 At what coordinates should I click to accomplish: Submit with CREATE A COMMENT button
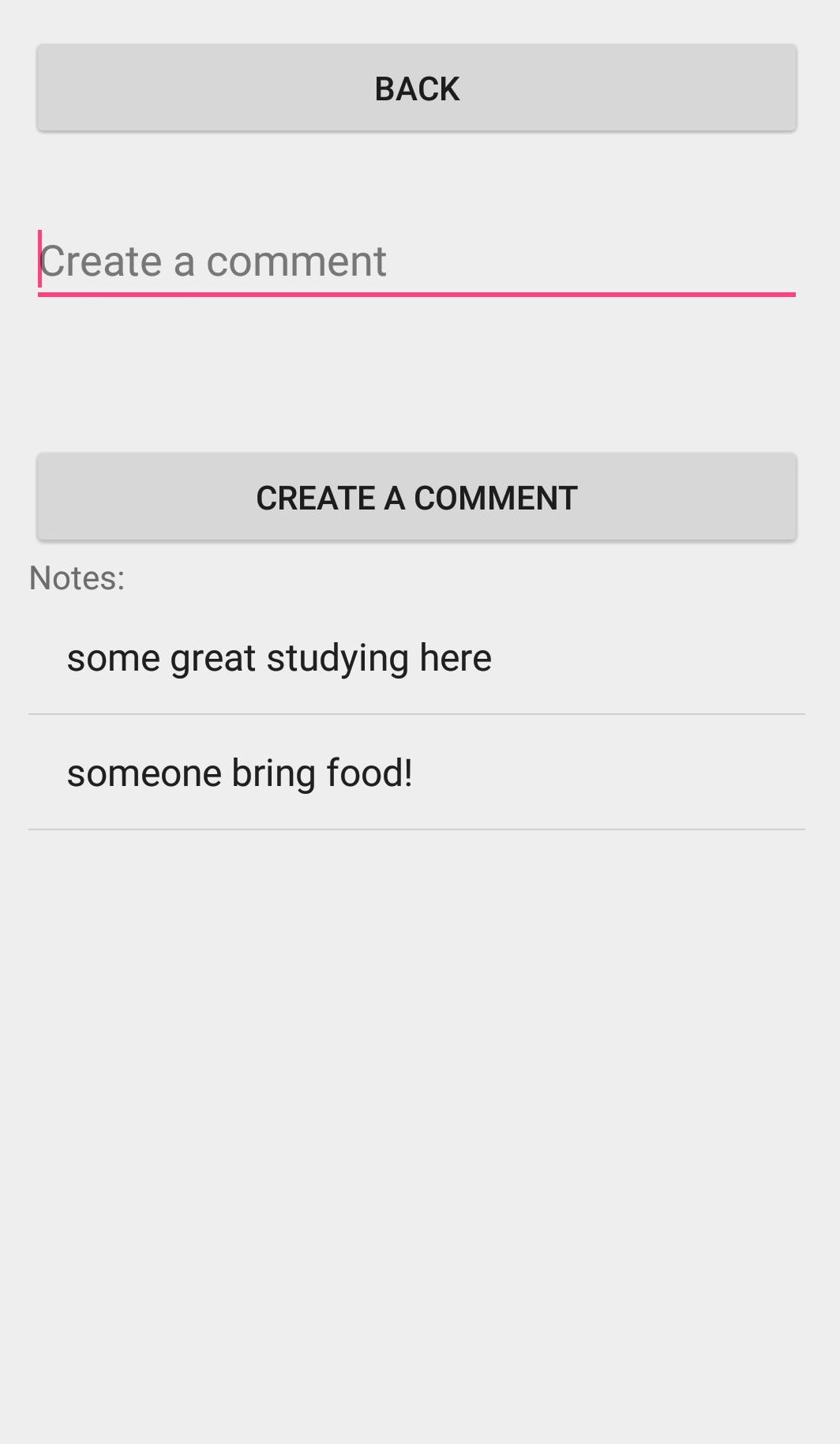pos(417,497)
